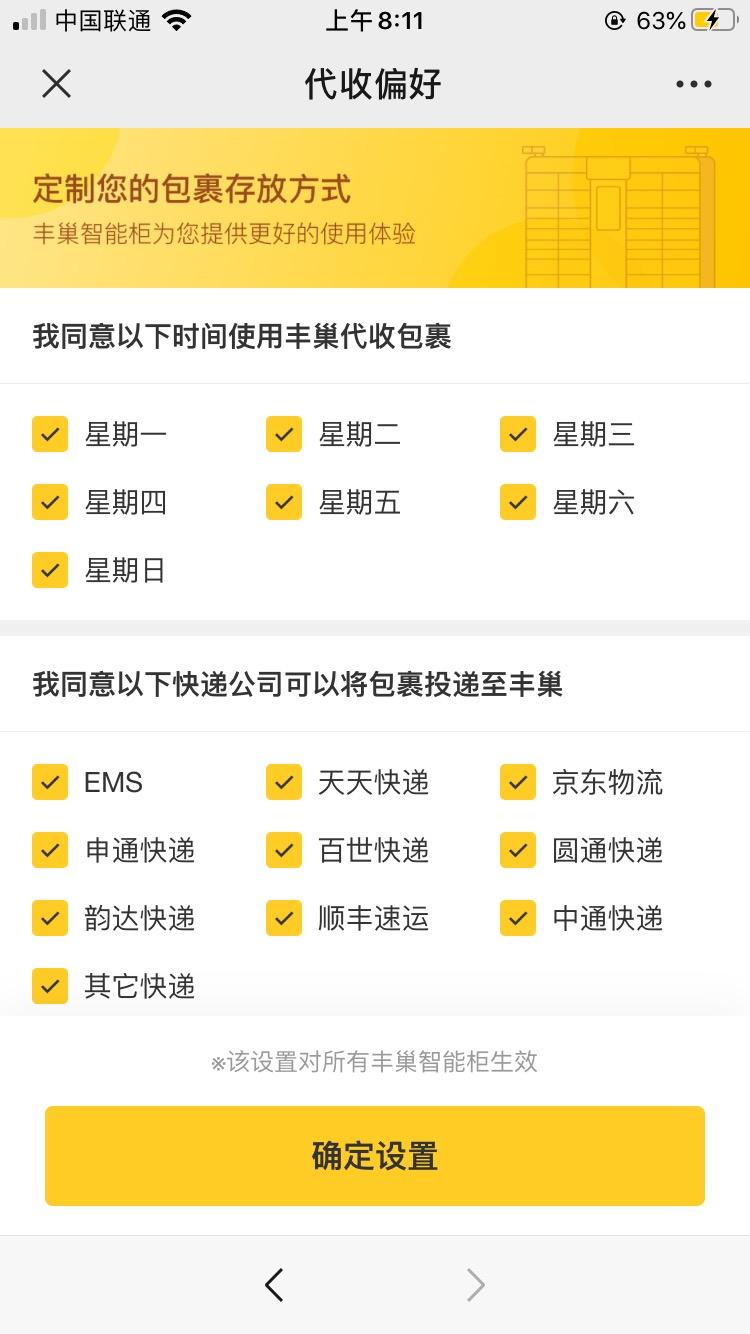Toggle the 星期五 checkbox
The width and height of the screenshot is (750, 1334).
point(284,502)
